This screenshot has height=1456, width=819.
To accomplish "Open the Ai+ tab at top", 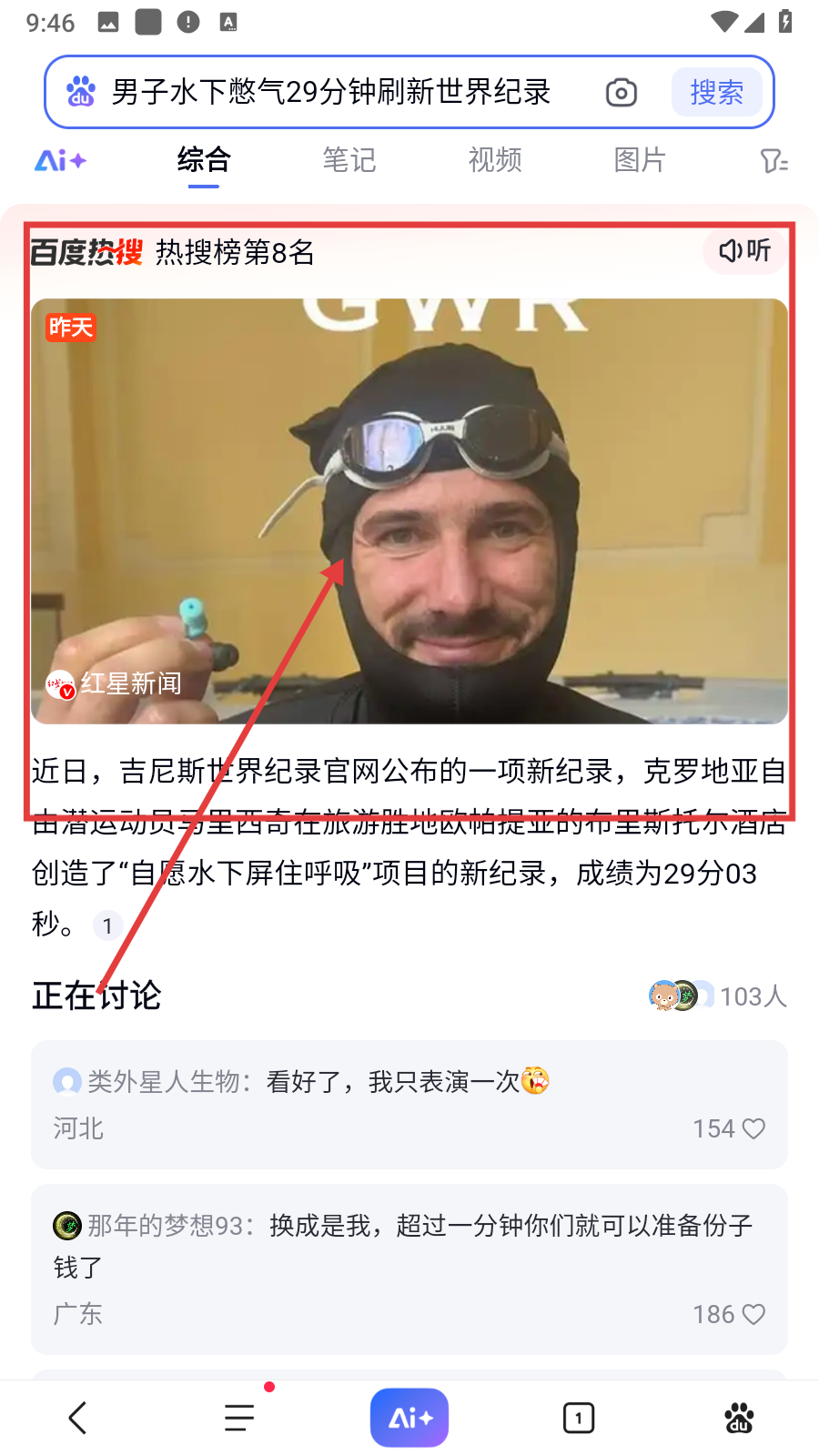I will pyautogui.click(x=60, y=161).
